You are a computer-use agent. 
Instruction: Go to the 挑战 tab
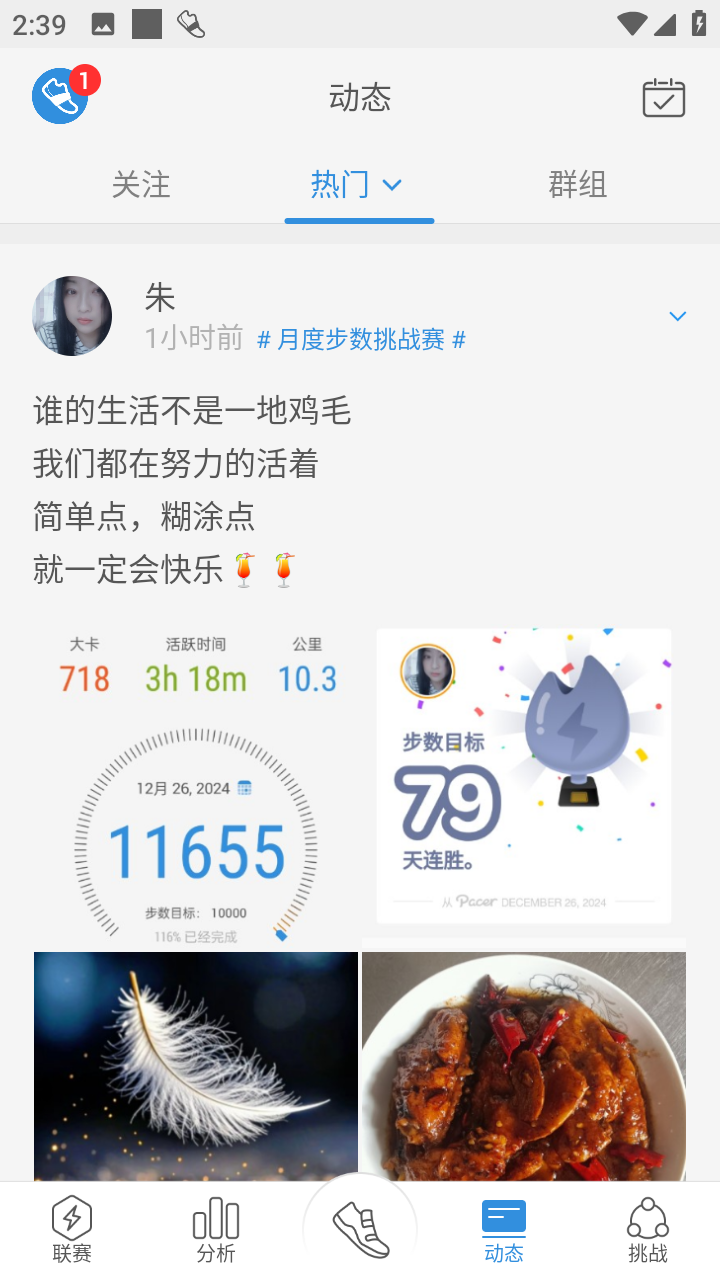[x=648, y=1230]
